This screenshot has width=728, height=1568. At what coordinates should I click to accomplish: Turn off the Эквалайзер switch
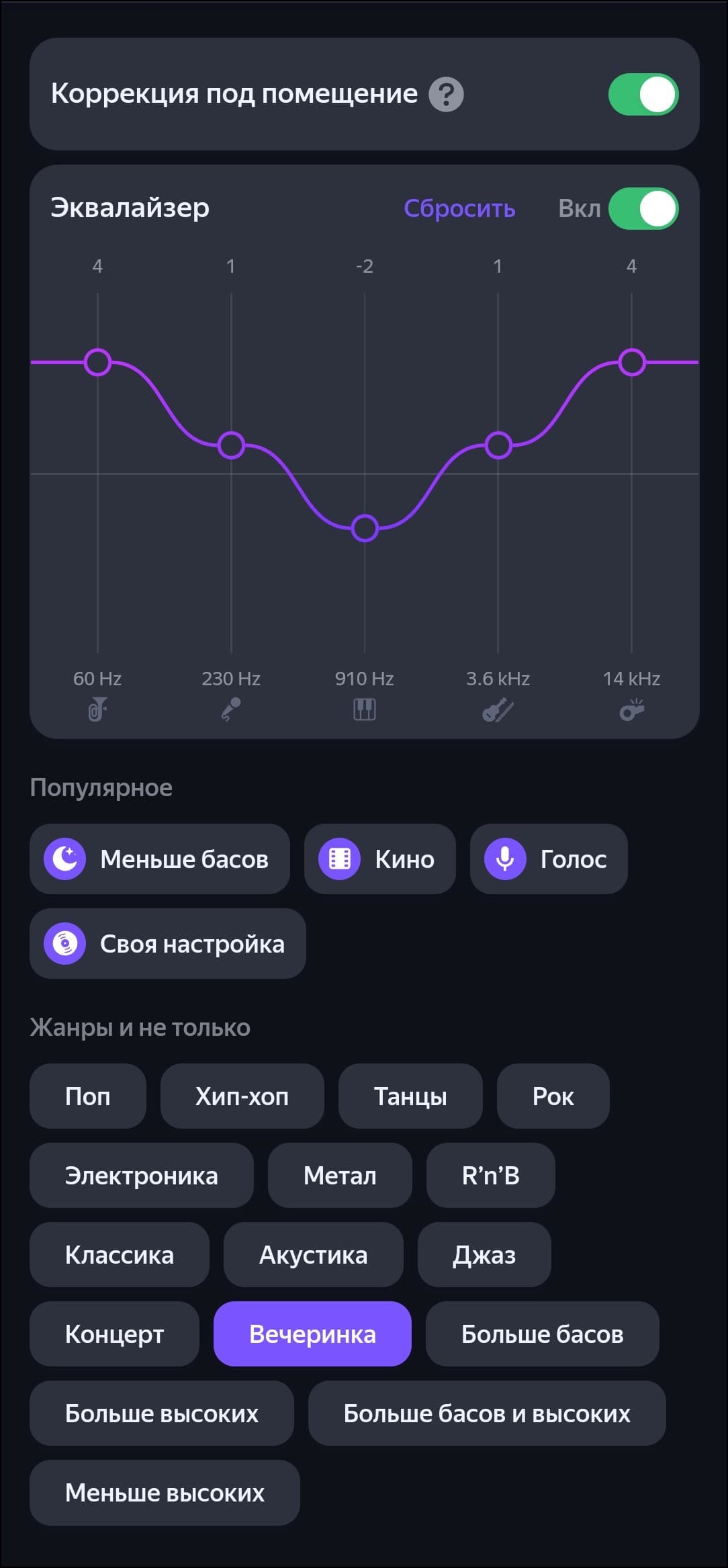tap(643, 208)
